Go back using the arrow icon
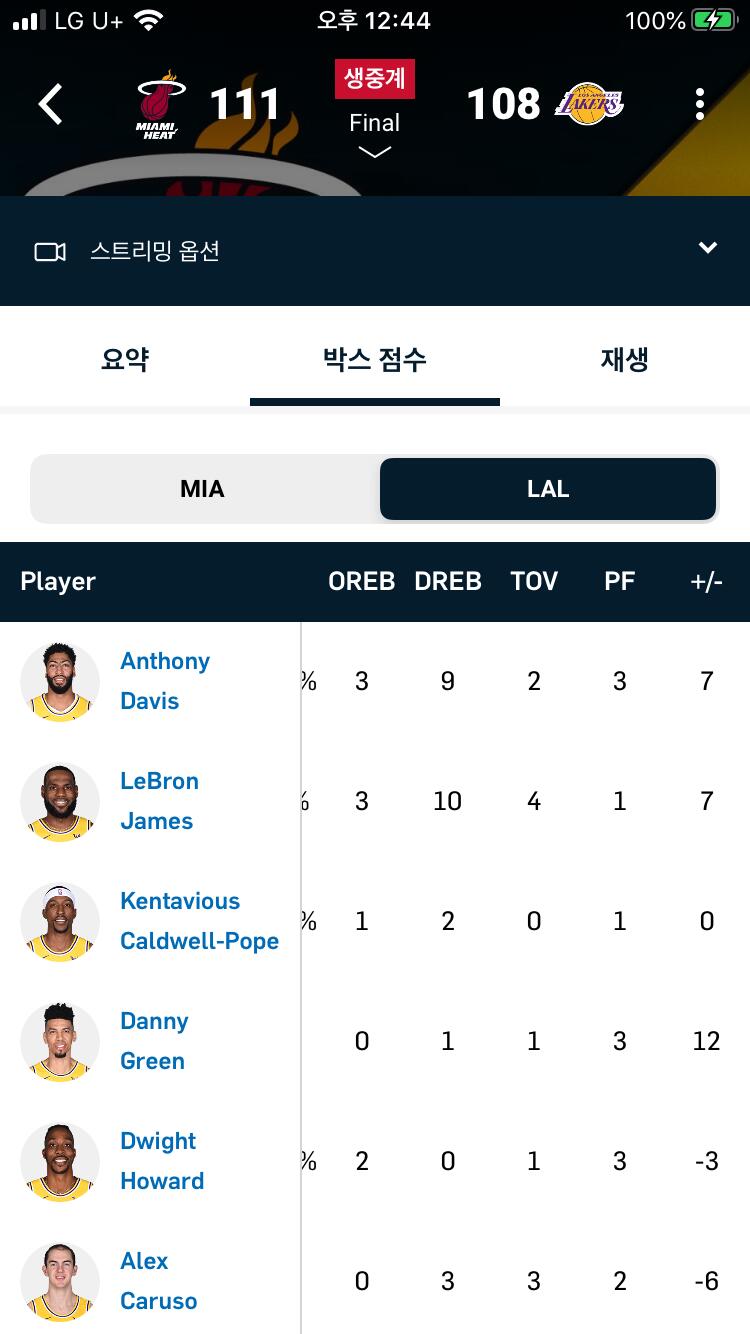The height and width of the screenshot is (1334, 750). pyautogui.click(x=50, y=104)
